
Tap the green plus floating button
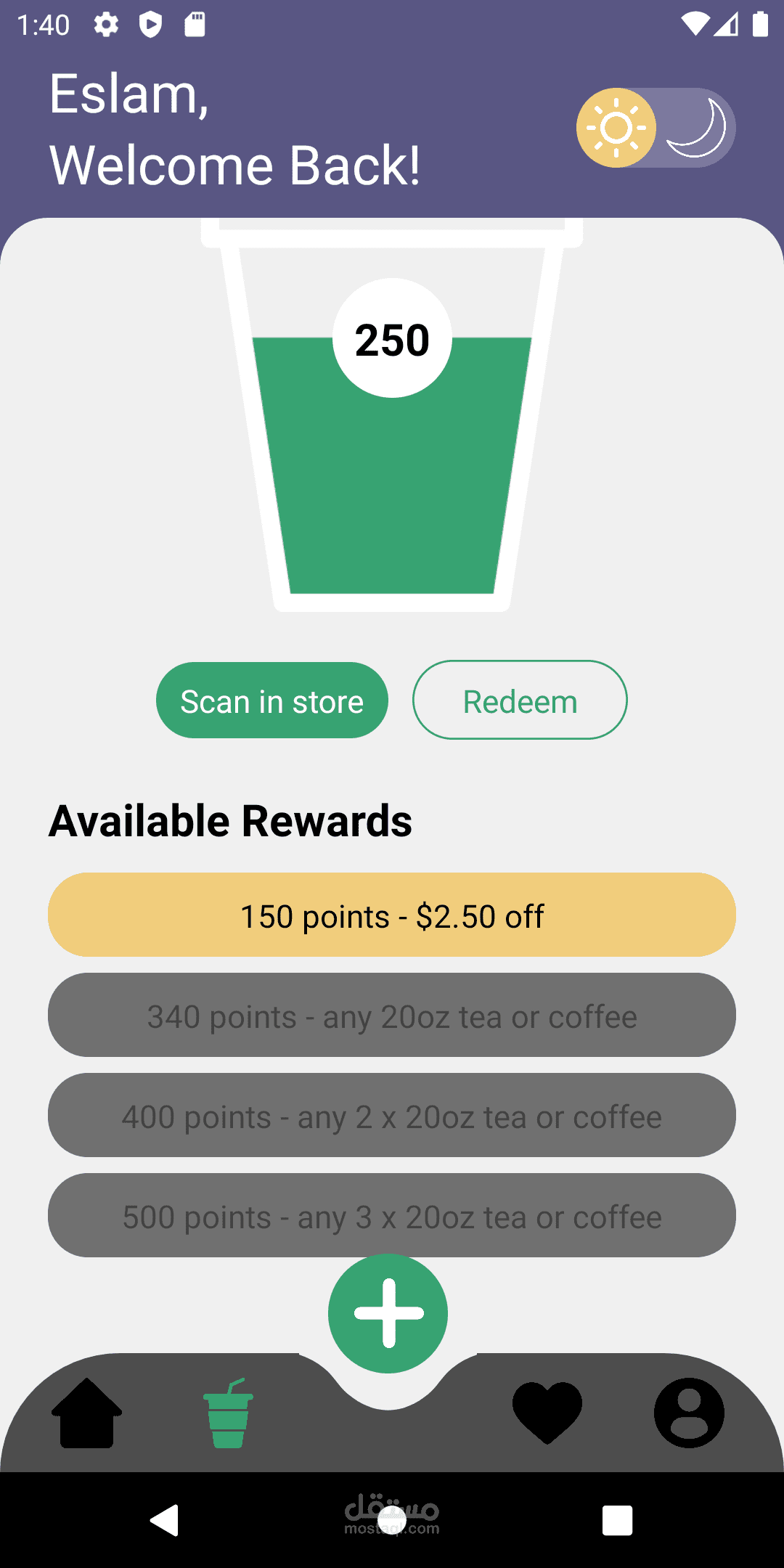(x=388, y=1313)
